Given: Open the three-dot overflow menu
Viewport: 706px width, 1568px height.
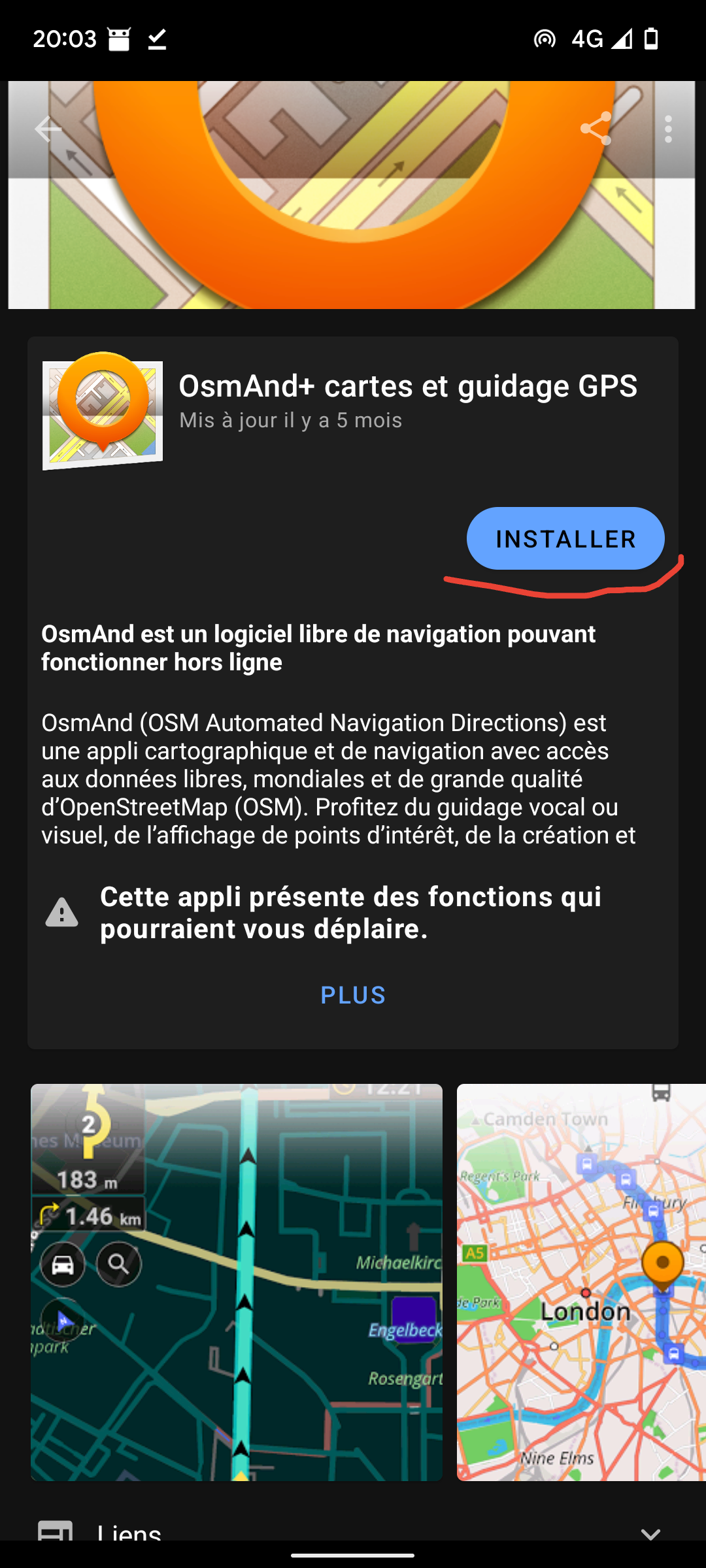Looking at the screenshot, I should tap(668, 129).
